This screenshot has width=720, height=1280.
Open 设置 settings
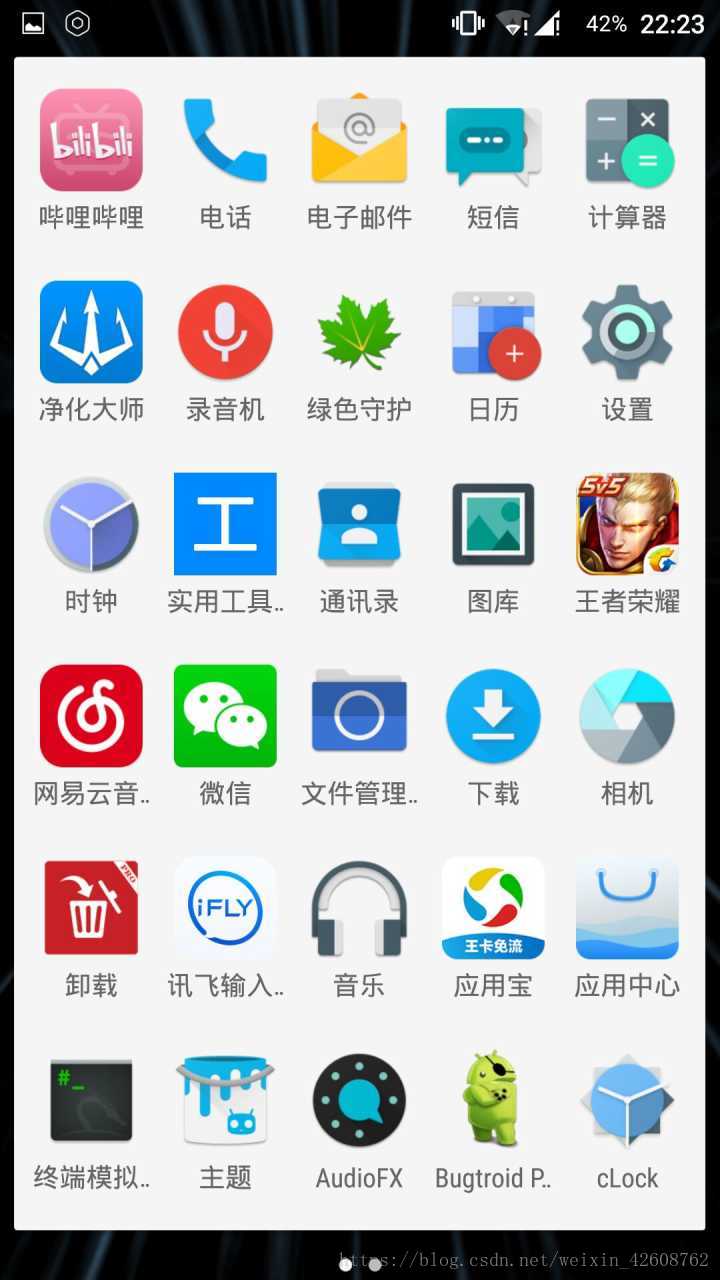(x=627, y=332)
